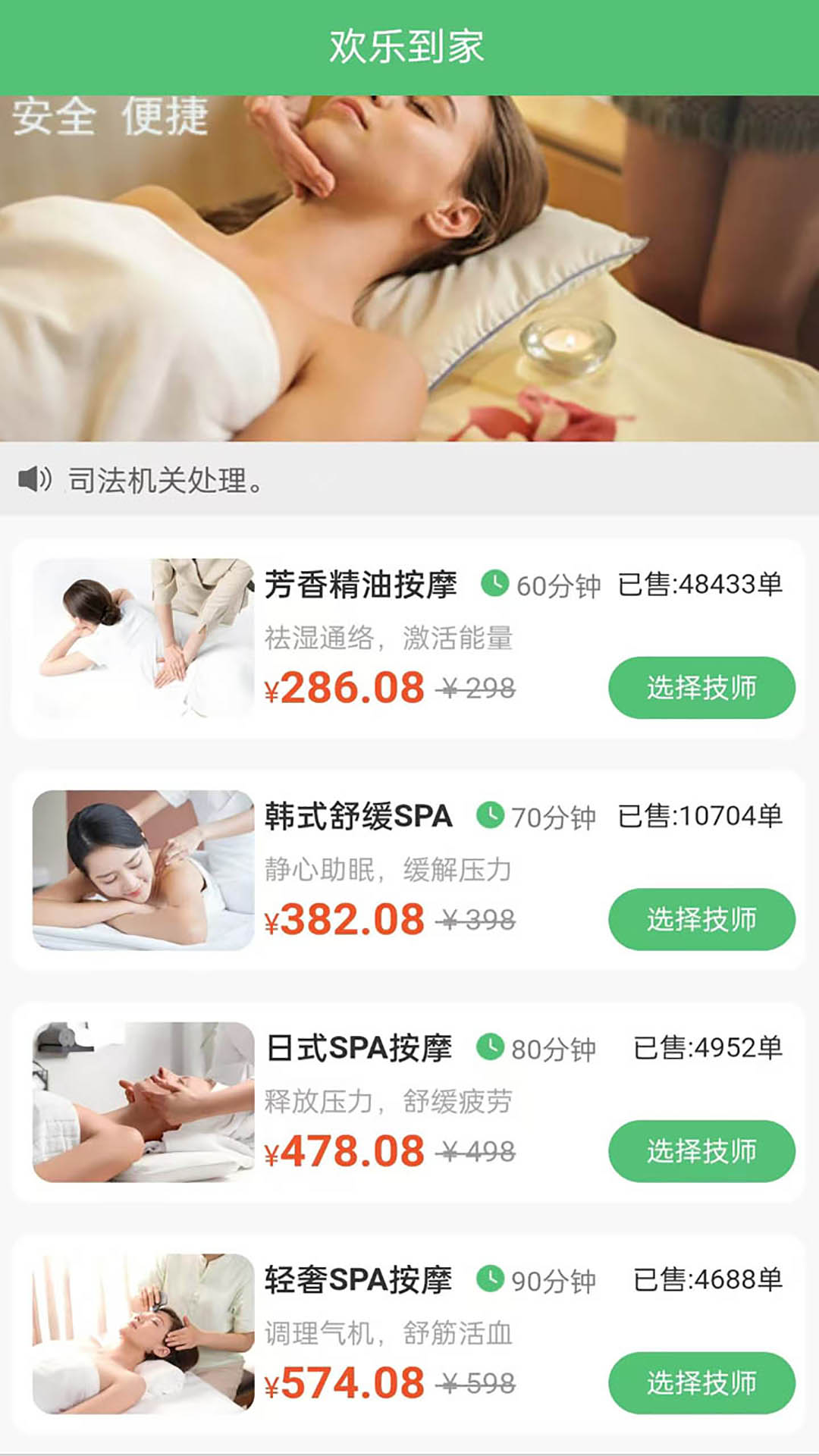Open the 日式SPA按摩 service image
Viewport: 819px width, 1456px height.
[143, 1102]
